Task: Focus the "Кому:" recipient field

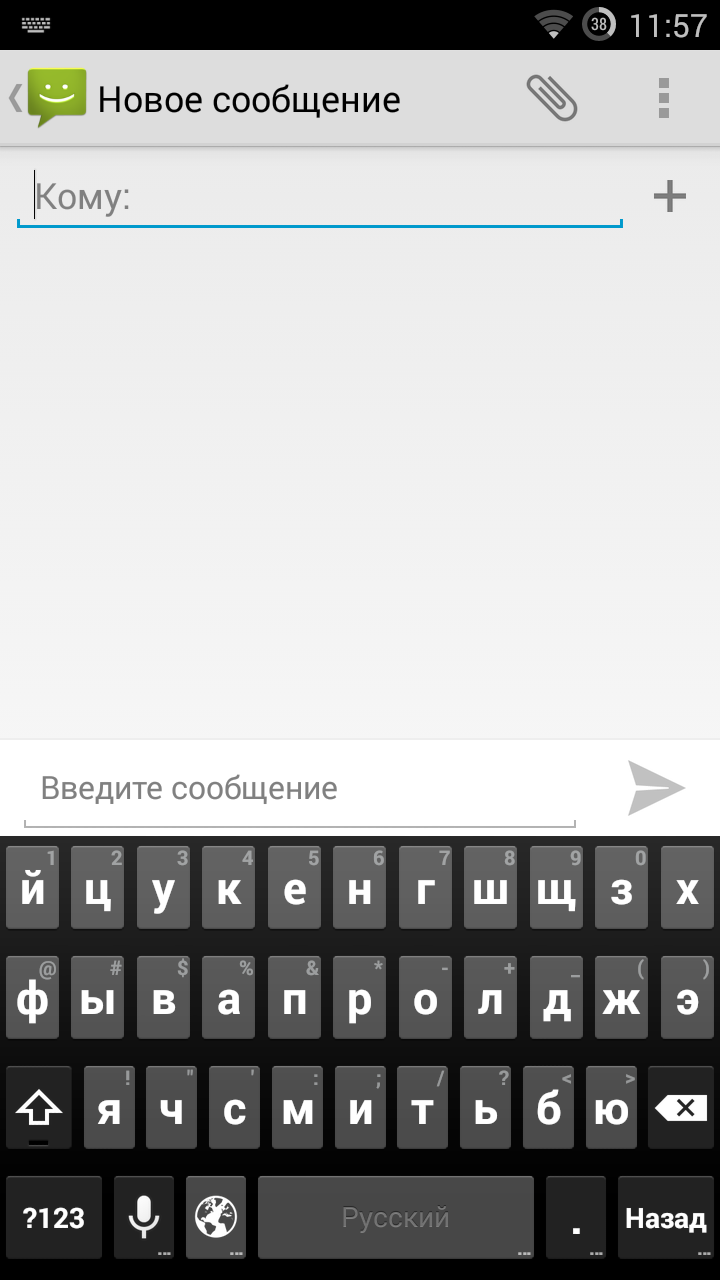Action: point(320,197)
